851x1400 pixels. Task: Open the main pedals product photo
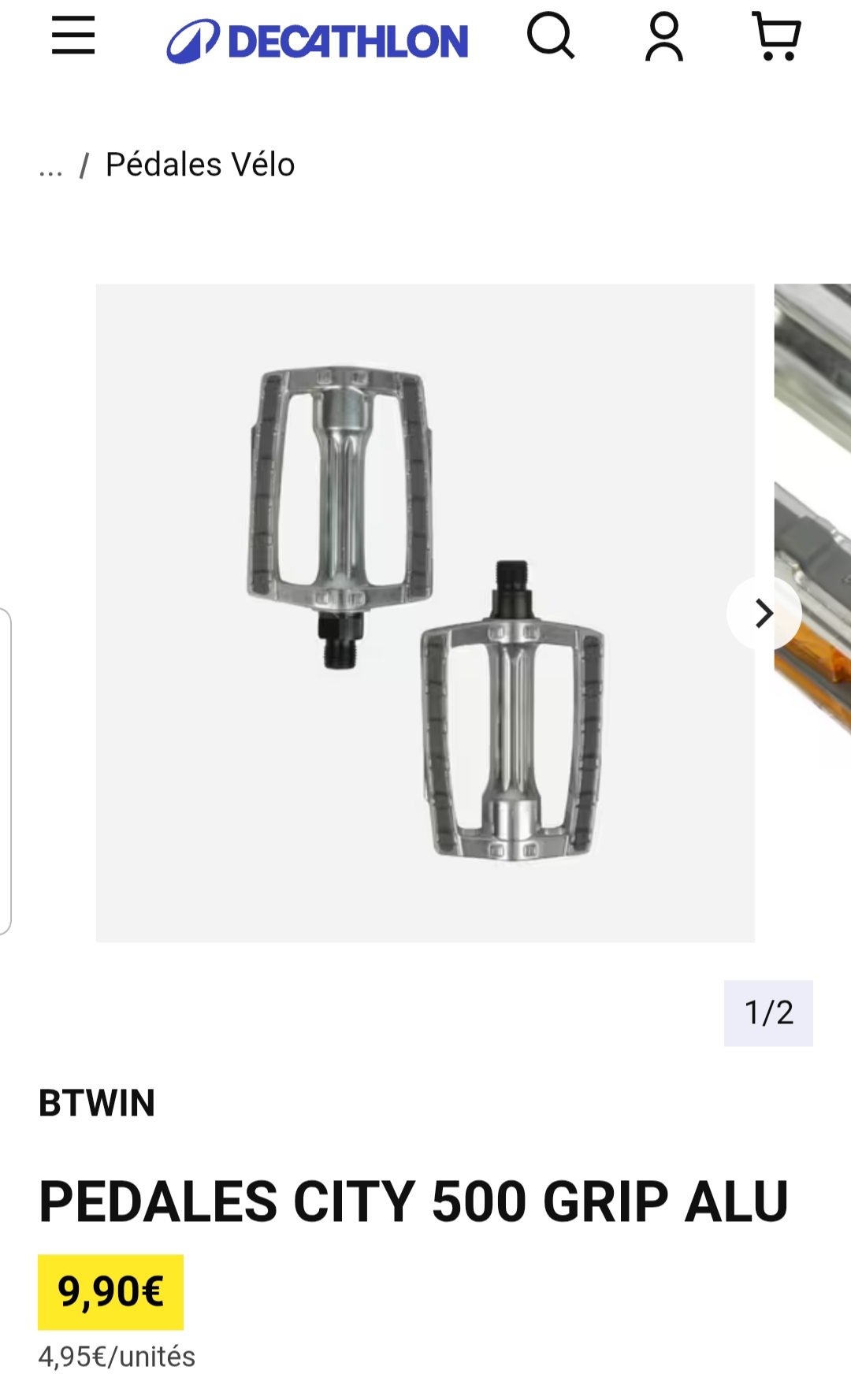[425, 613]
